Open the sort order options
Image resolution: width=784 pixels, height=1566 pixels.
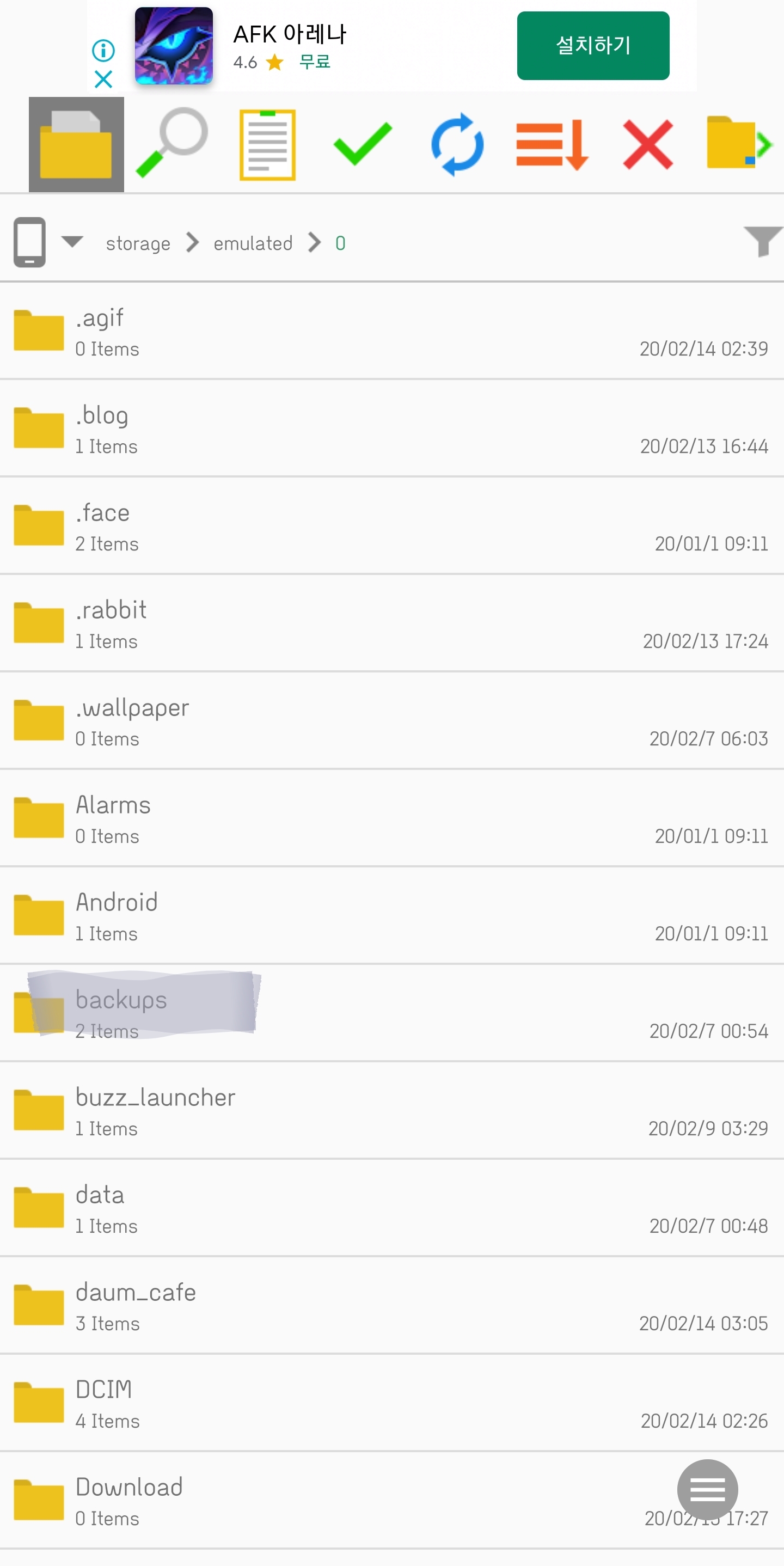point(552,144)
